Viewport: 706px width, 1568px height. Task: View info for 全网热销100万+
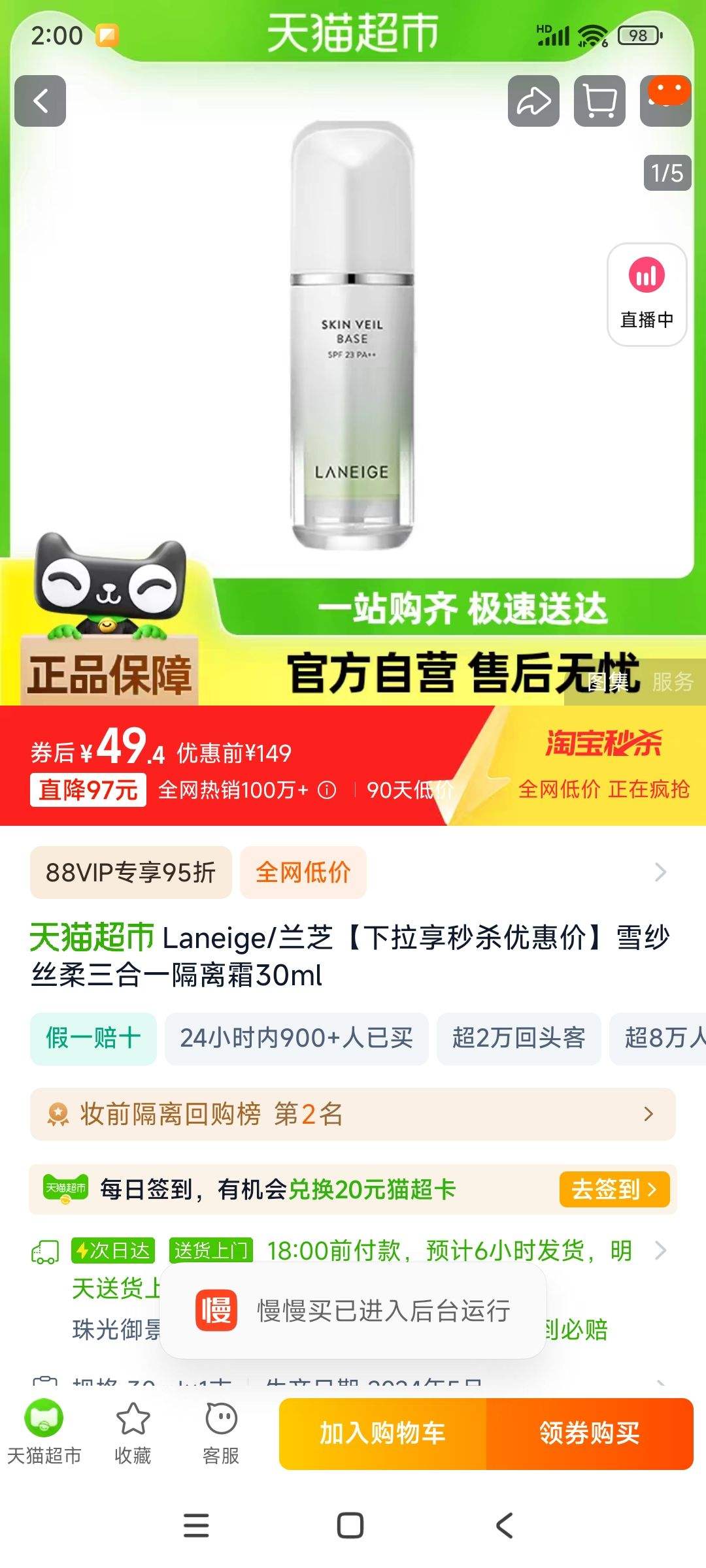(x=327, y=791)
